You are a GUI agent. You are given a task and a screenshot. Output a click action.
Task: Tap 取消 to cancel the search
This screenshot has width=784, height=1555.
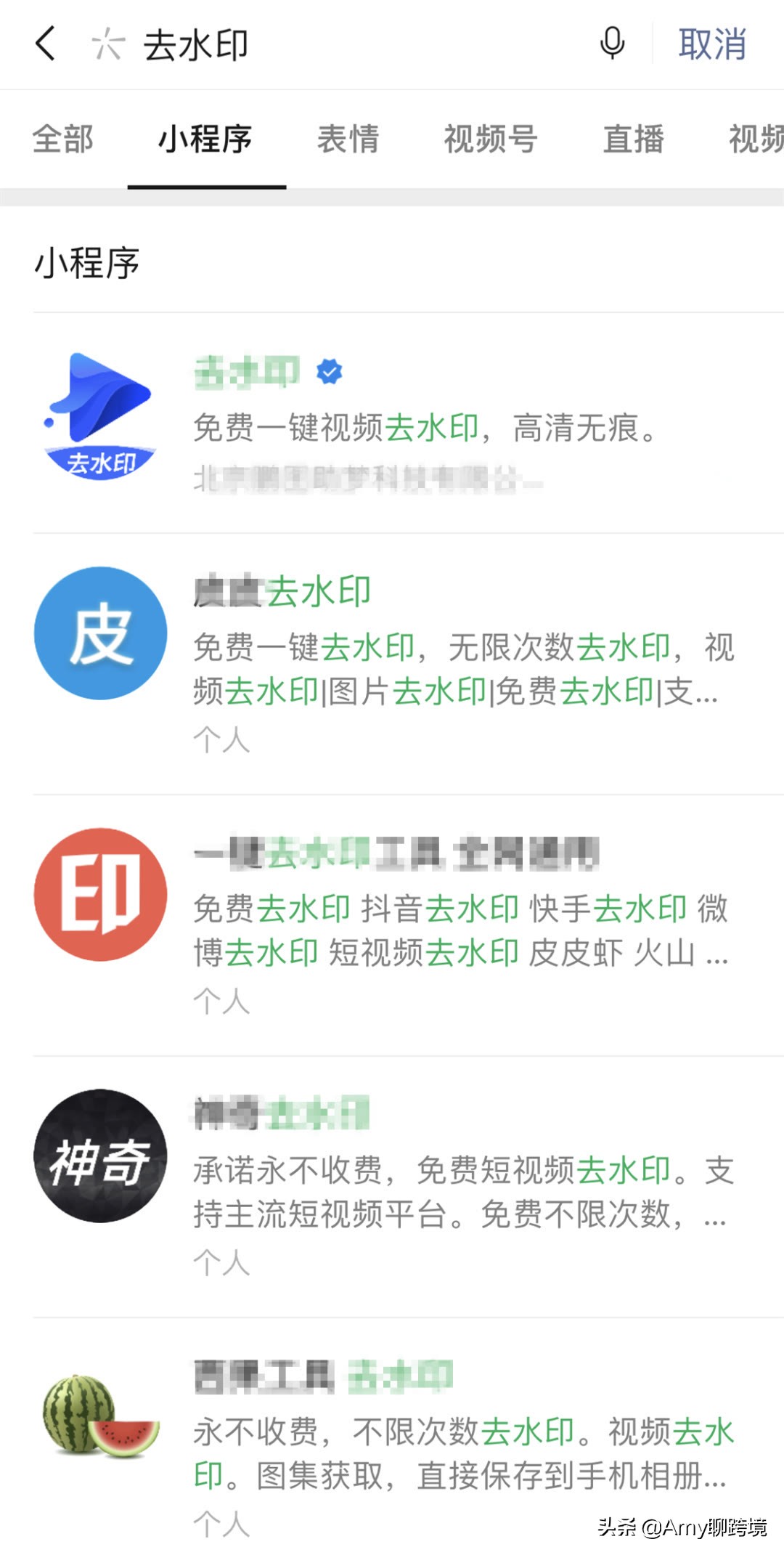(712, 44)
